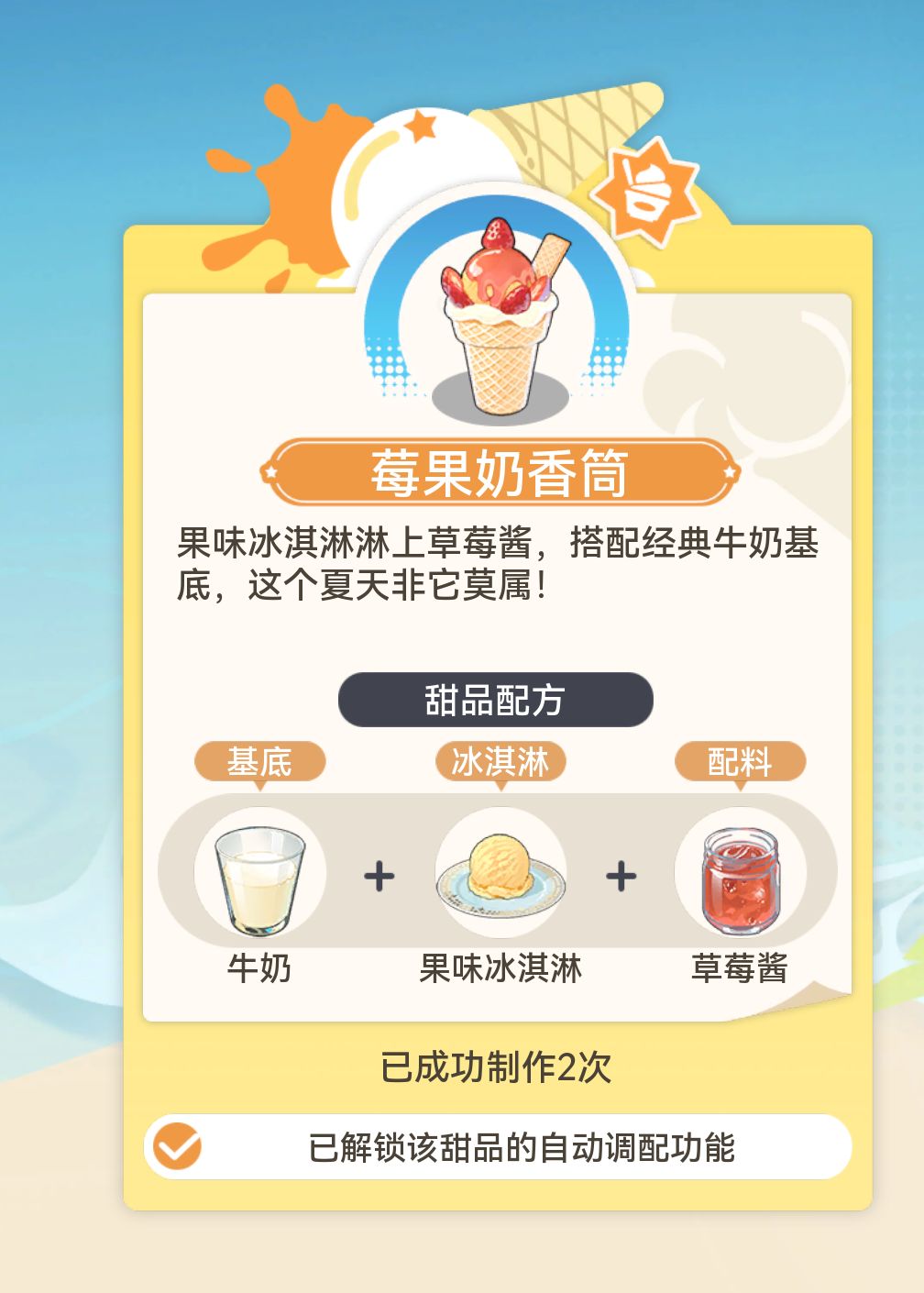This screenshot has height=1293, width=924.
Task: Select the fruity ice cream (果味冰淇淋) icon
Action: [x=495, y=876]
